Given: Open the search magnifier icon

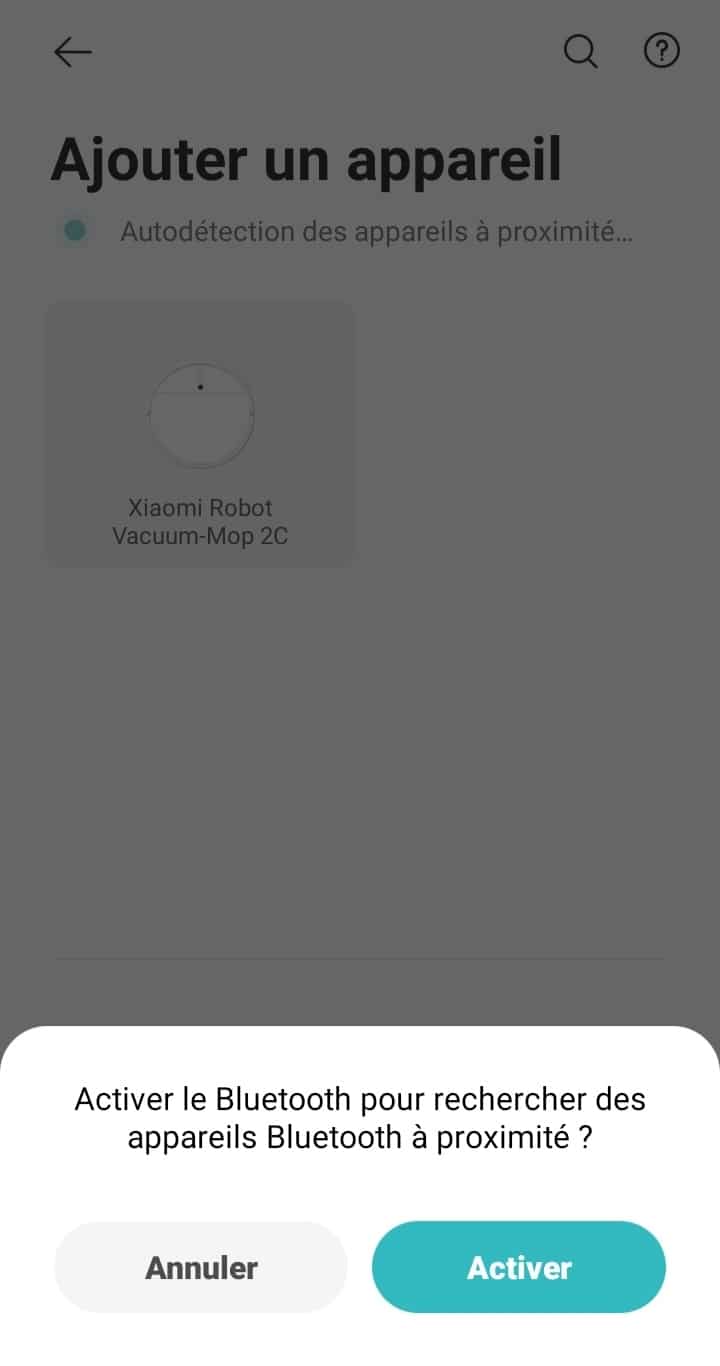Looking at the screenshot, I should [x=580, y=51].
